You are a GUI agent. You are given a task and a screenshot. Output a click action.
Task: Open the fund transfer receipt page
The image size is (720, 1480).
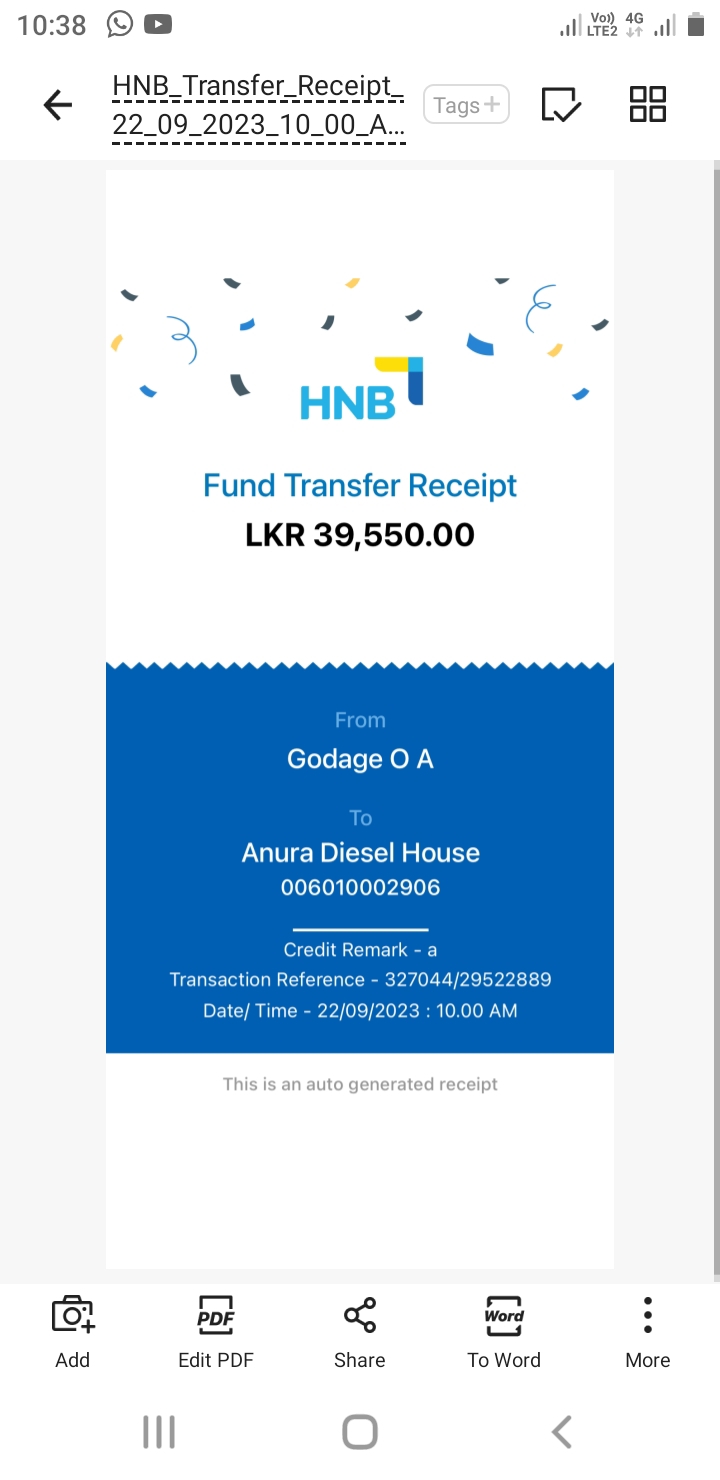360,718
